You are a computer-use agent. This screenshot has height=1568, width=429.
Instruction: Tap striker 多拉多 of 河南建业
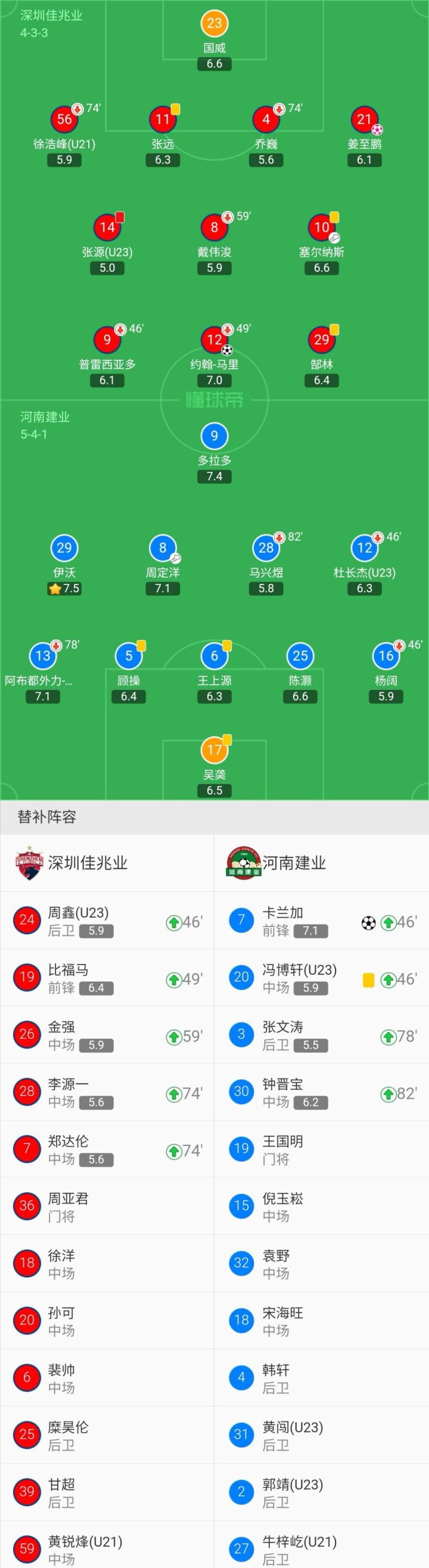214,453
